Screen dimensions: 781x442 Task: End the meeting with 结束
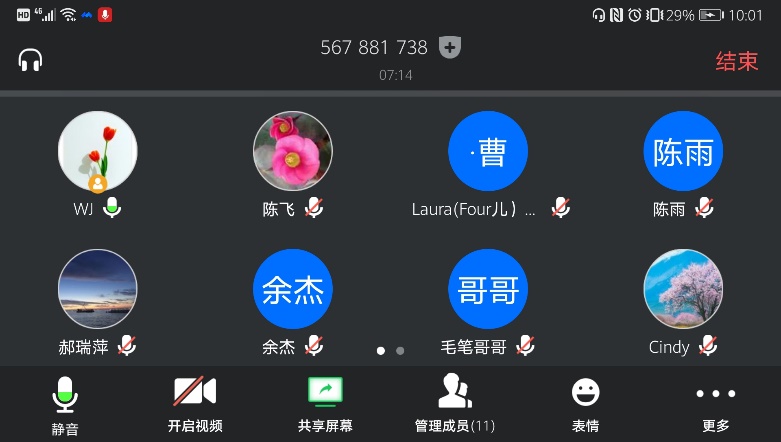click(x=736, y=61)
